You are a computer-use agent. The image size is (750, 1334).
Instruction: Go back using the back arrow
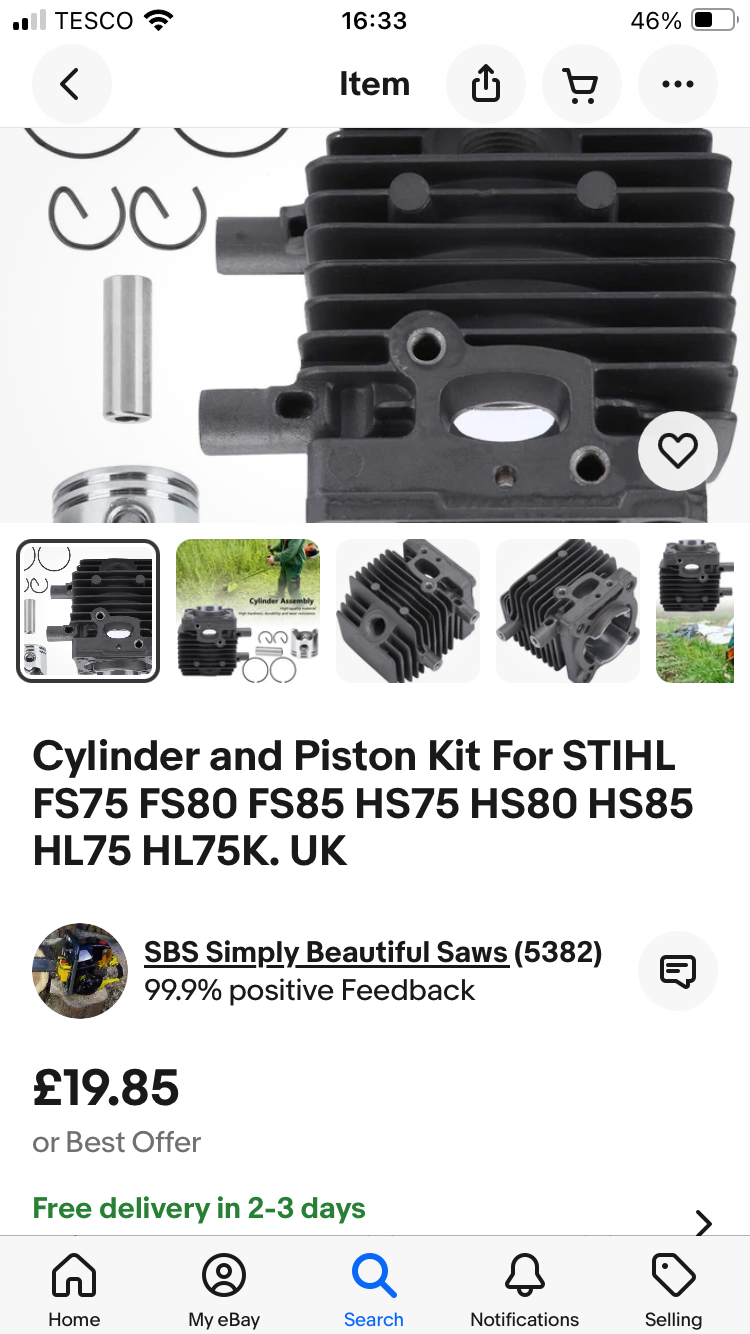pos(71,84)
